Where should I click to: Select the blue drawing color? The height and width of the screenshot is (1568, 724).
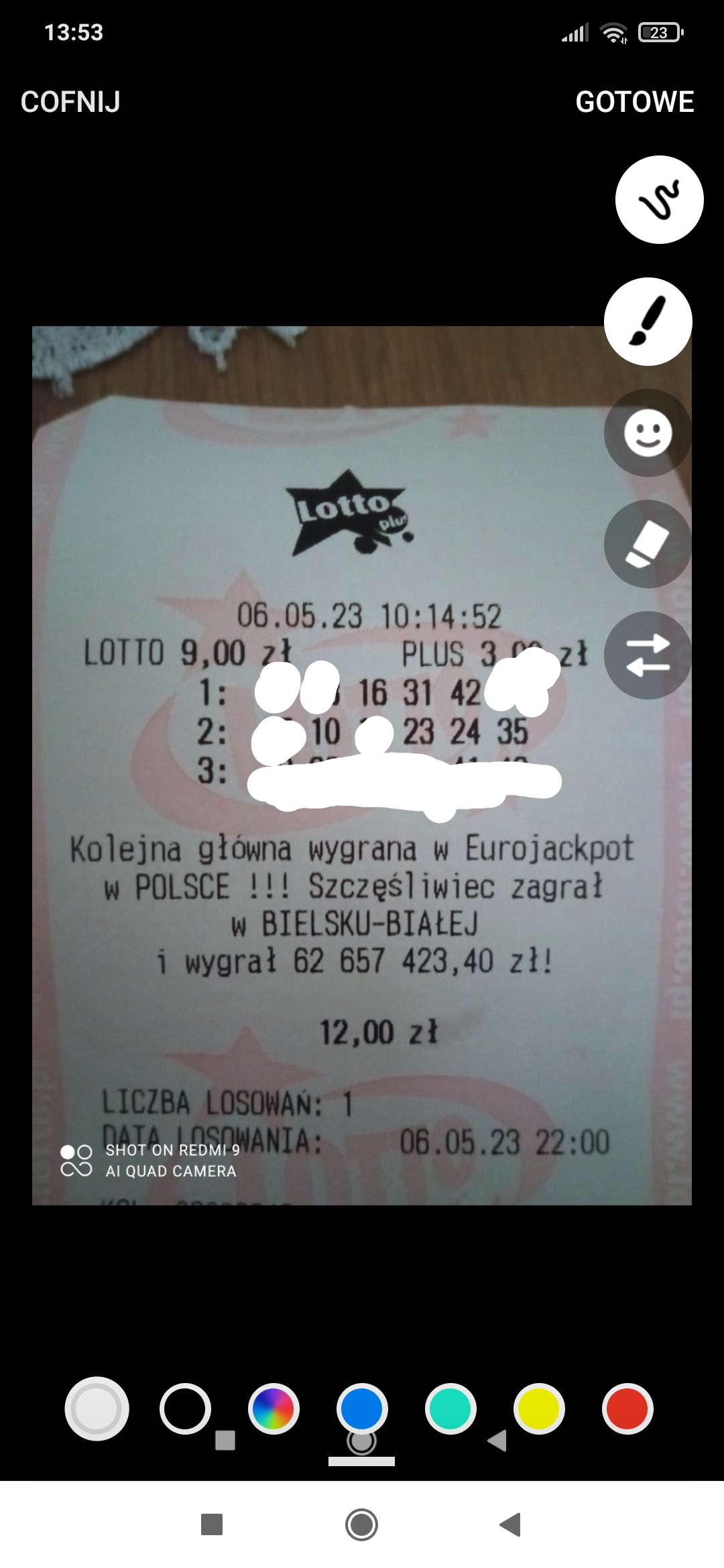pos(362,1409)
